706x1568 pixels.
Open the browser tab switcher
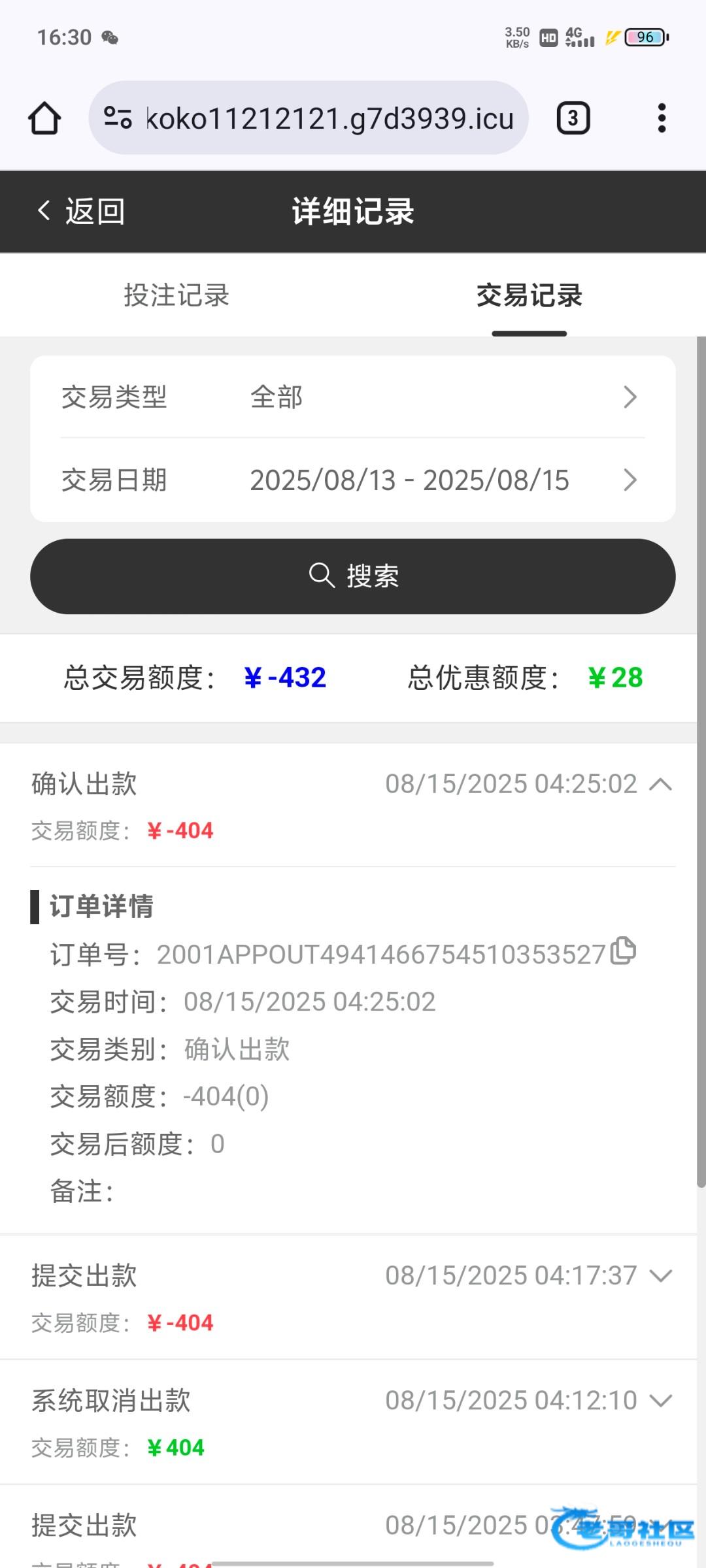(573, 118)
